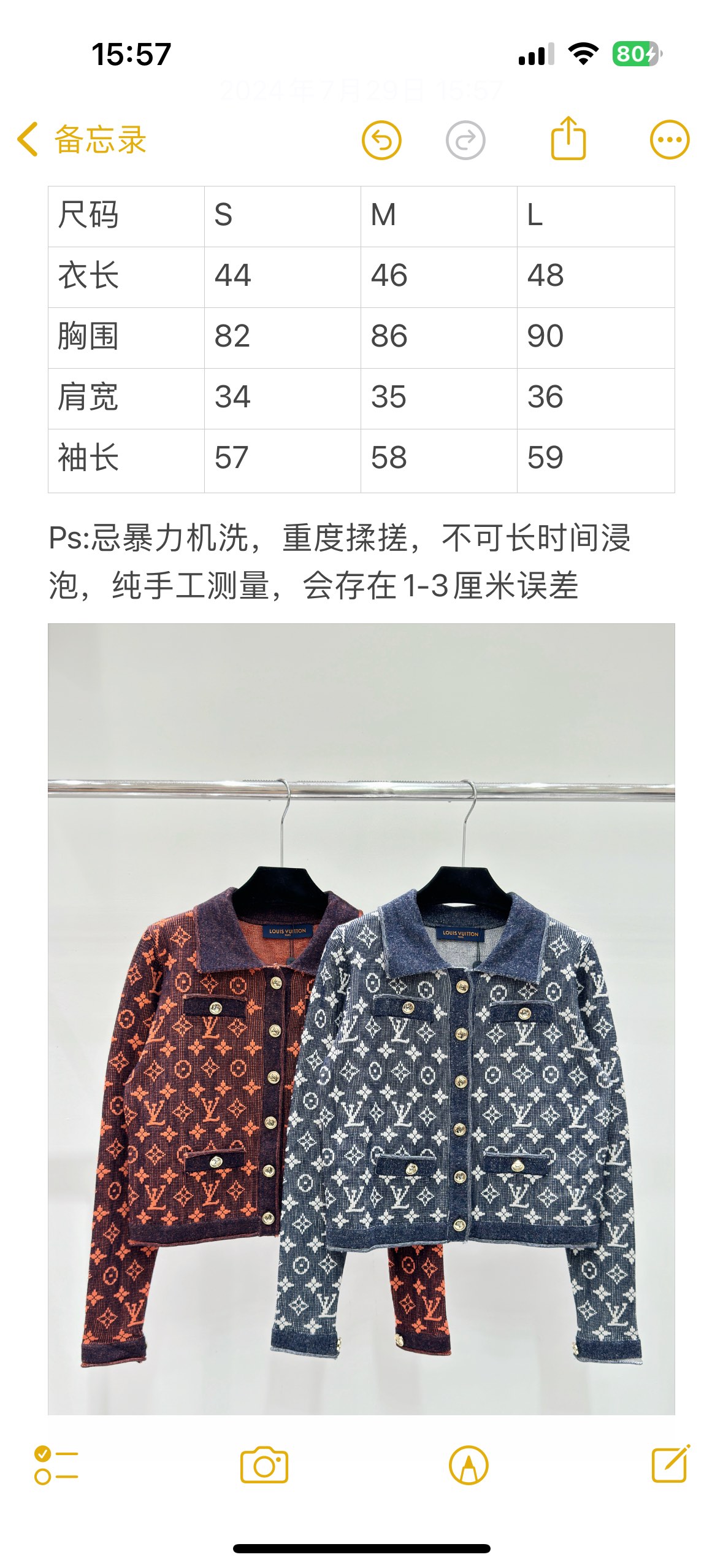Undo the last edit

coord(381,140)
